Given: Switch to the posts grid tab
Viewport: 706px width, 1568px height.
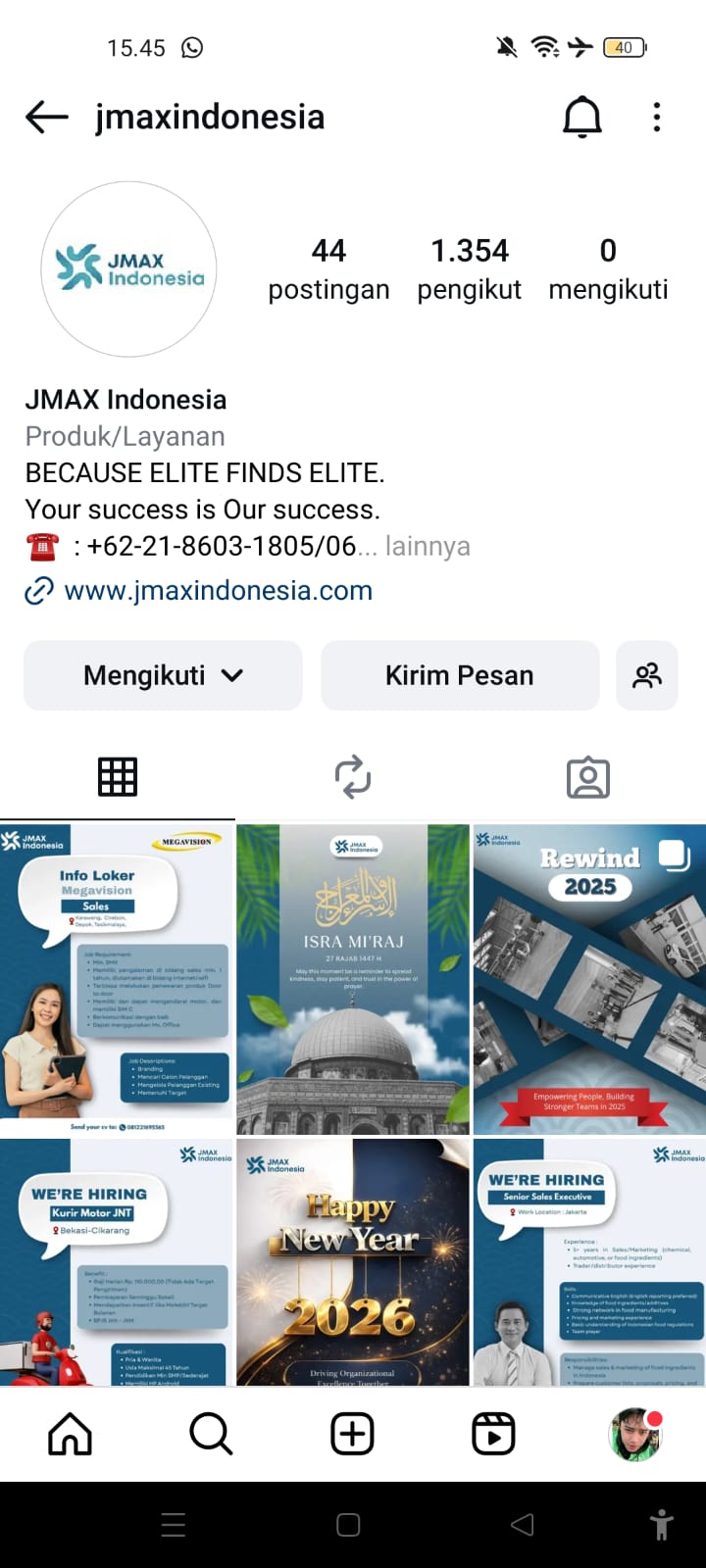Looking at the screenshot, I should tap(118, 777).
